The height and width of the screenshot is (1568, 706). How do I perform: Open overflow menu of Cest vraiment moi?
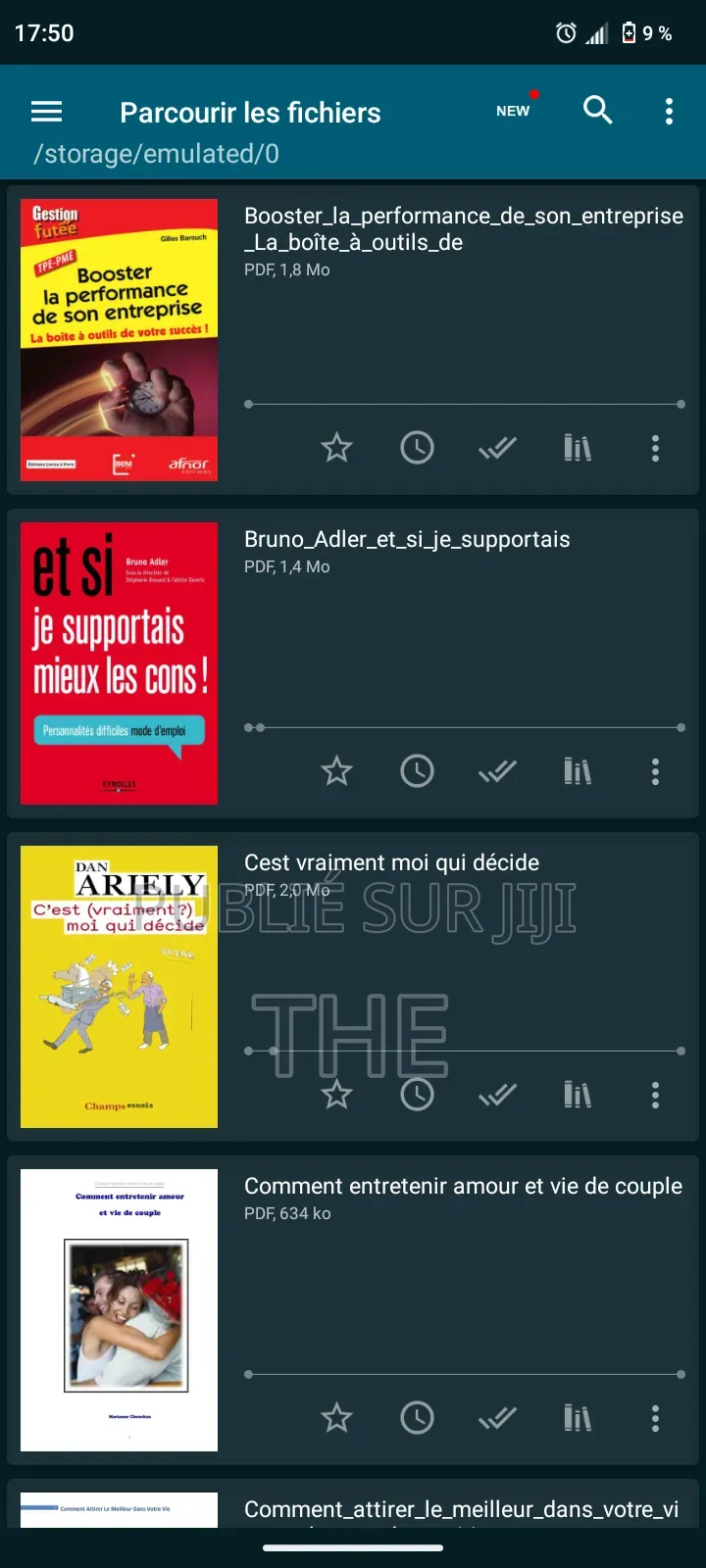click(x=655, y=1095)
